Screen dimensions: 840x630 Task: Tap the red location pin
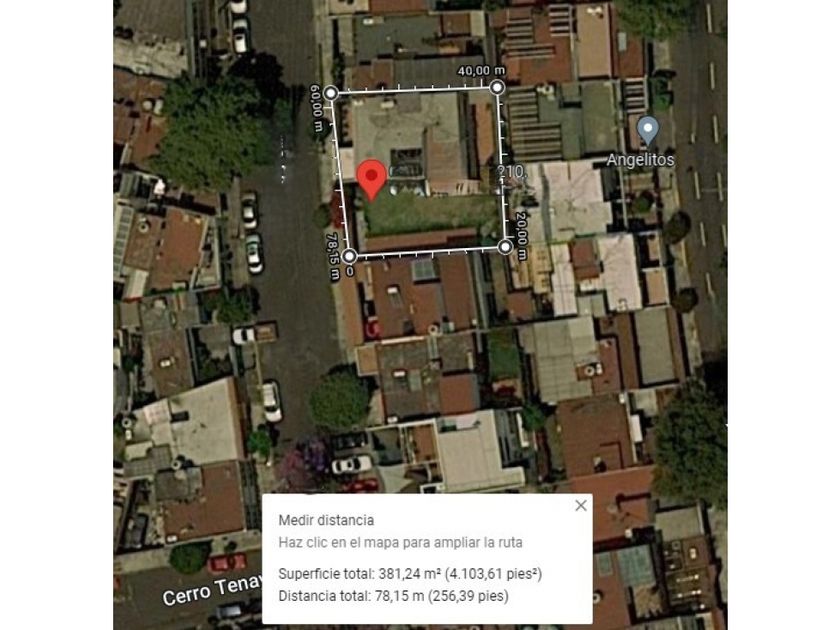click(372, 178)
